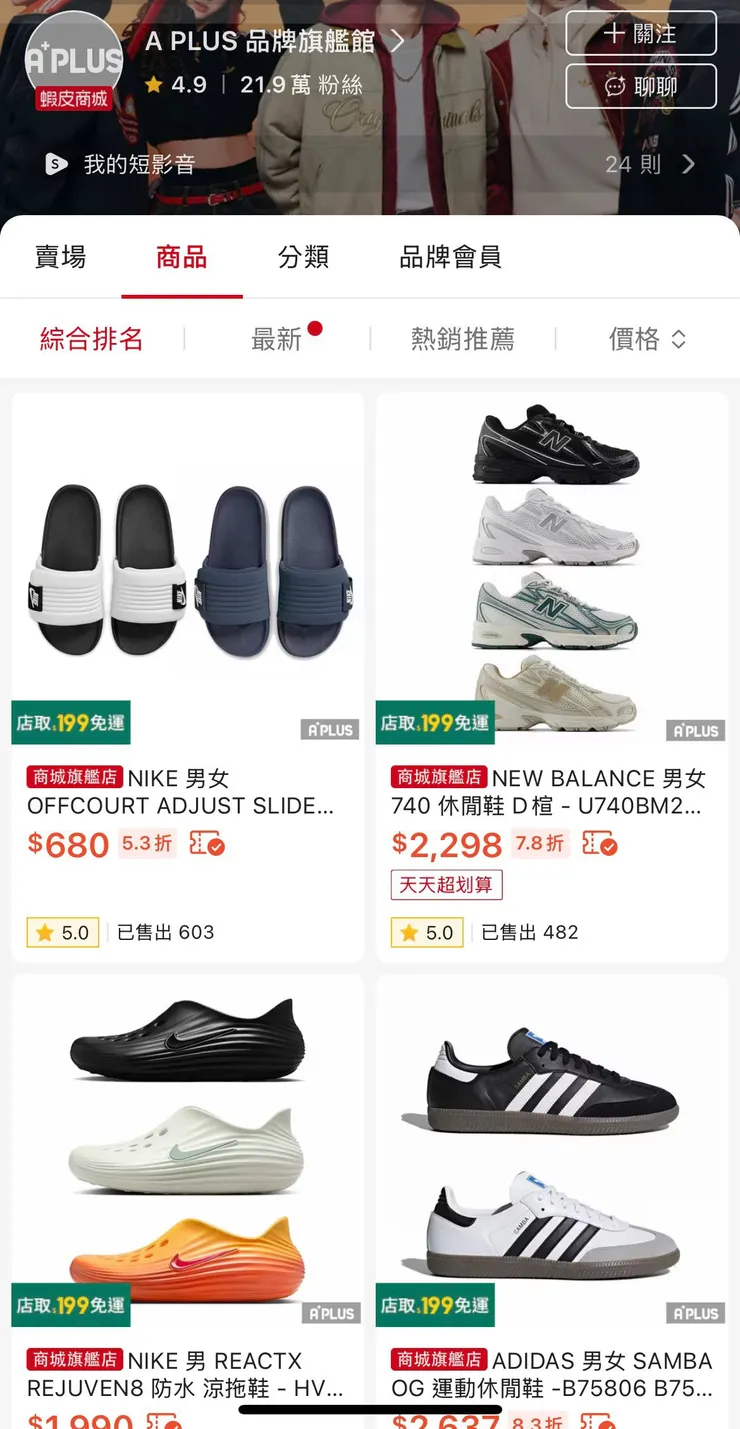
Task: Follow the A PLUS store with 關注
Action: coord(641,34)
